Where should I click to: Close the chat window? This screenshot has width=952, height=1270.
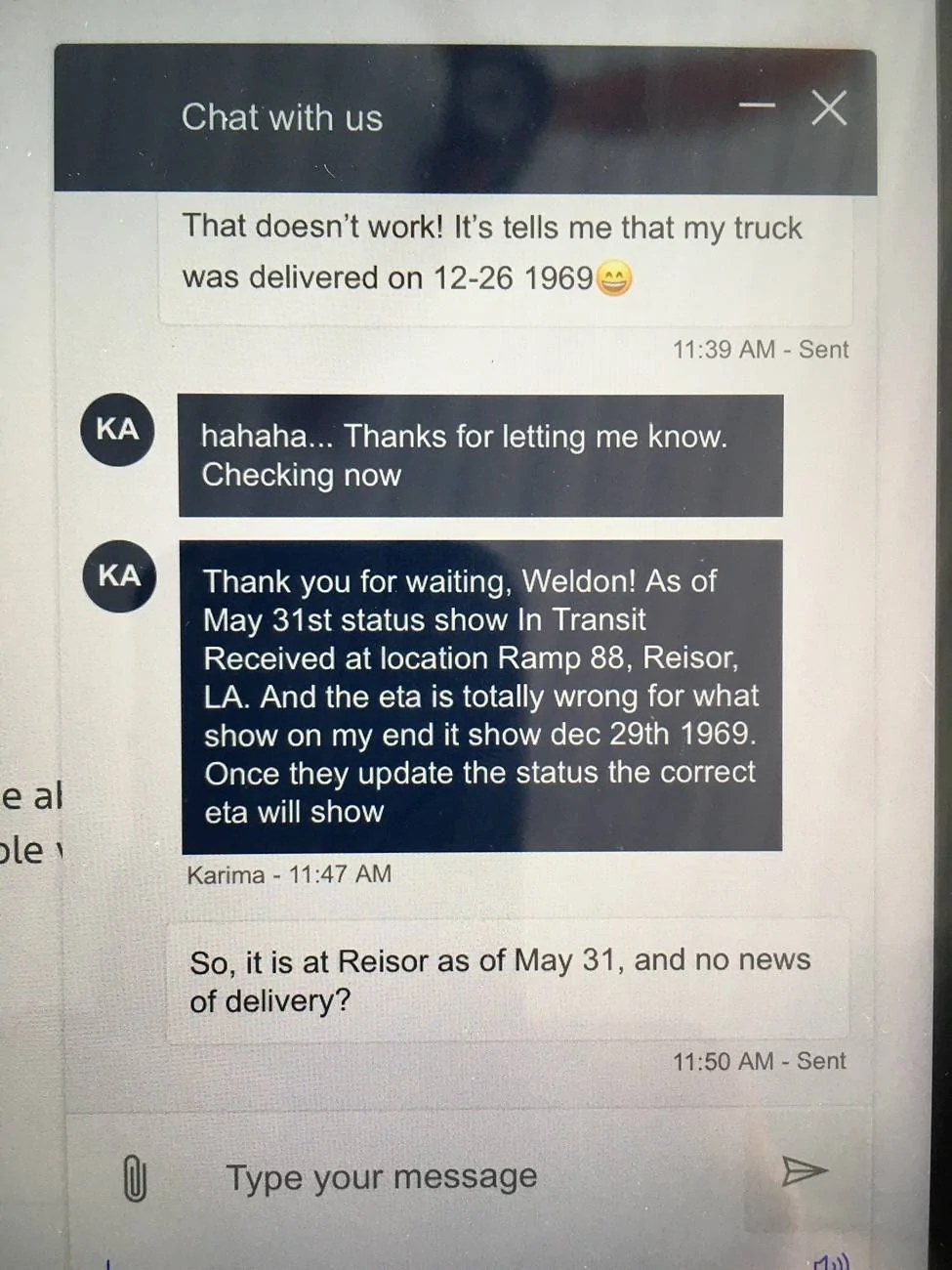[829, 108]
